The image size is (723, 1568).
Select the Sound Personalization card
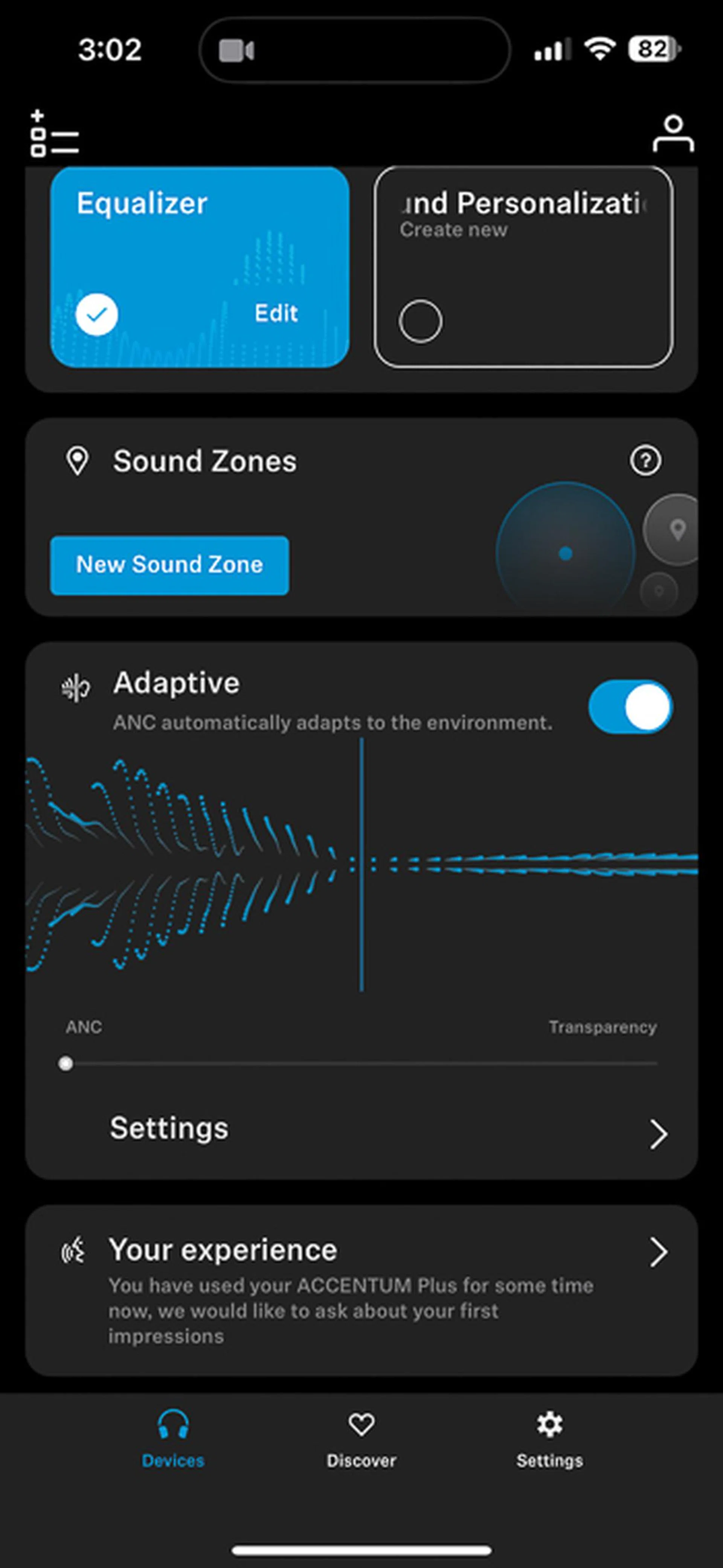coord(523,267)
